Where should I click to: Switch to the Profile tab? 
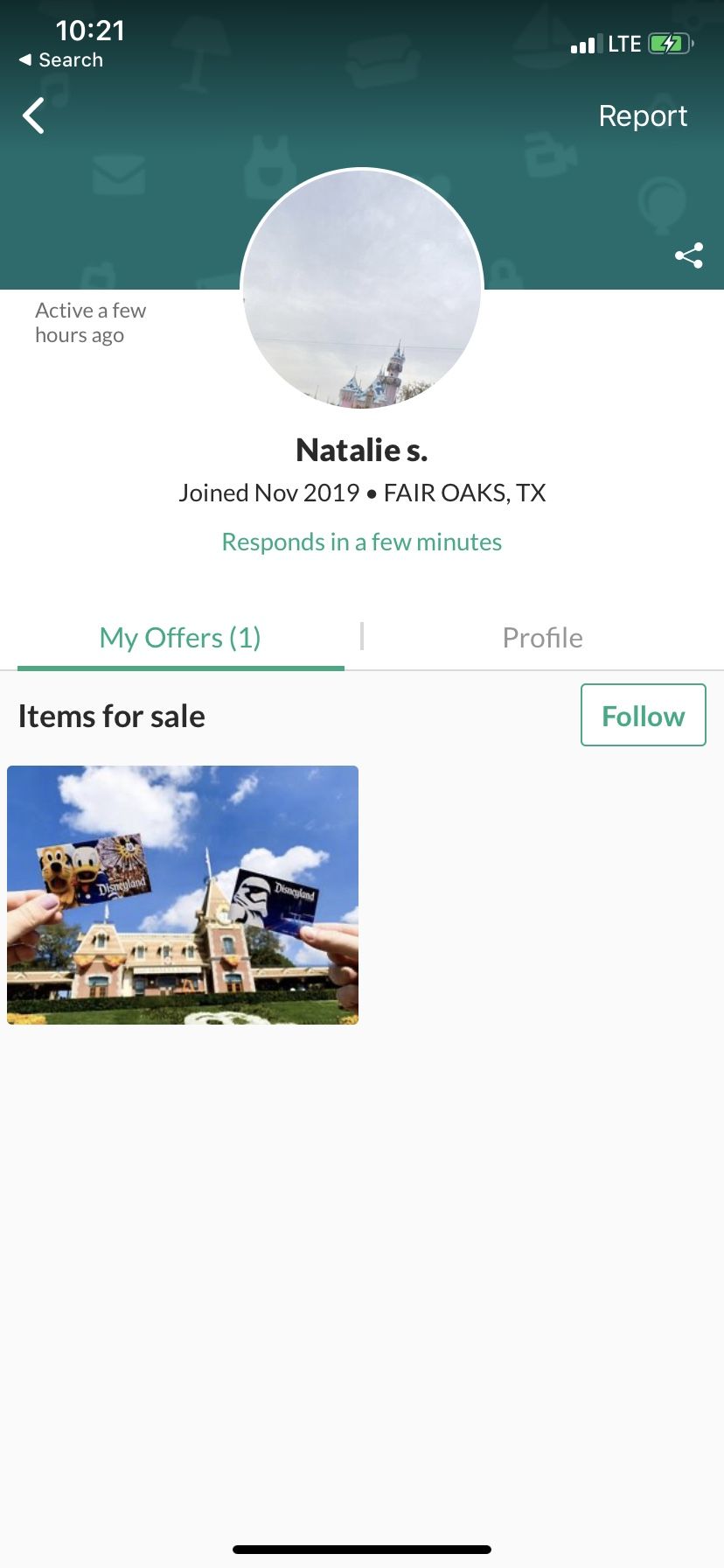tap(542, 638)
